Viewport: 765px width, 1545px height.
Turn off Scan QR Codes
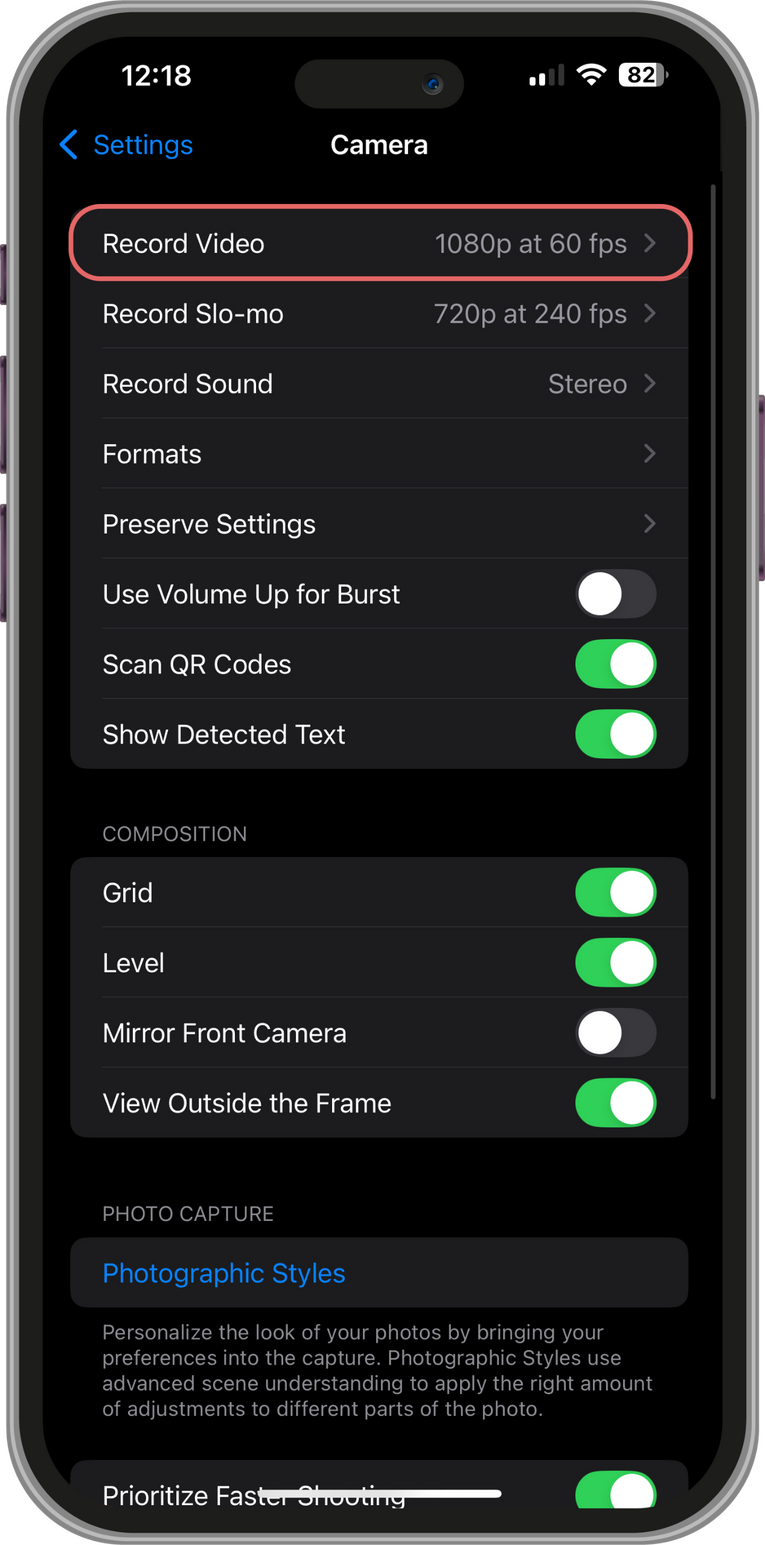pyautogui.click(x=615, y=664)
